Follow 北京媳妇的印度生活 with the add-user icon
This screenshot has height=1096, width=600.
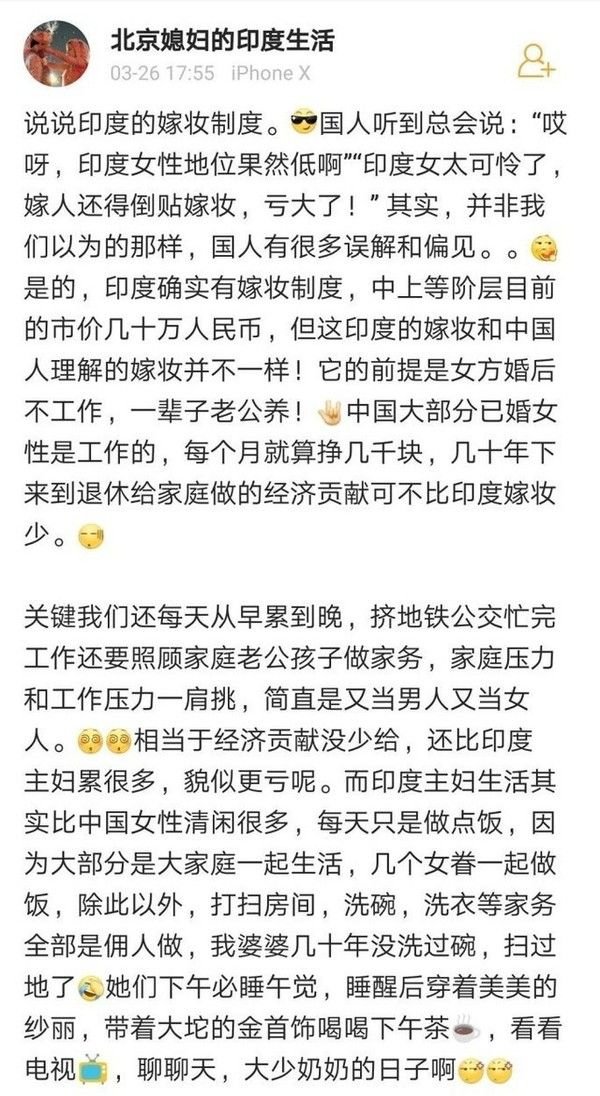pos(536,60)
